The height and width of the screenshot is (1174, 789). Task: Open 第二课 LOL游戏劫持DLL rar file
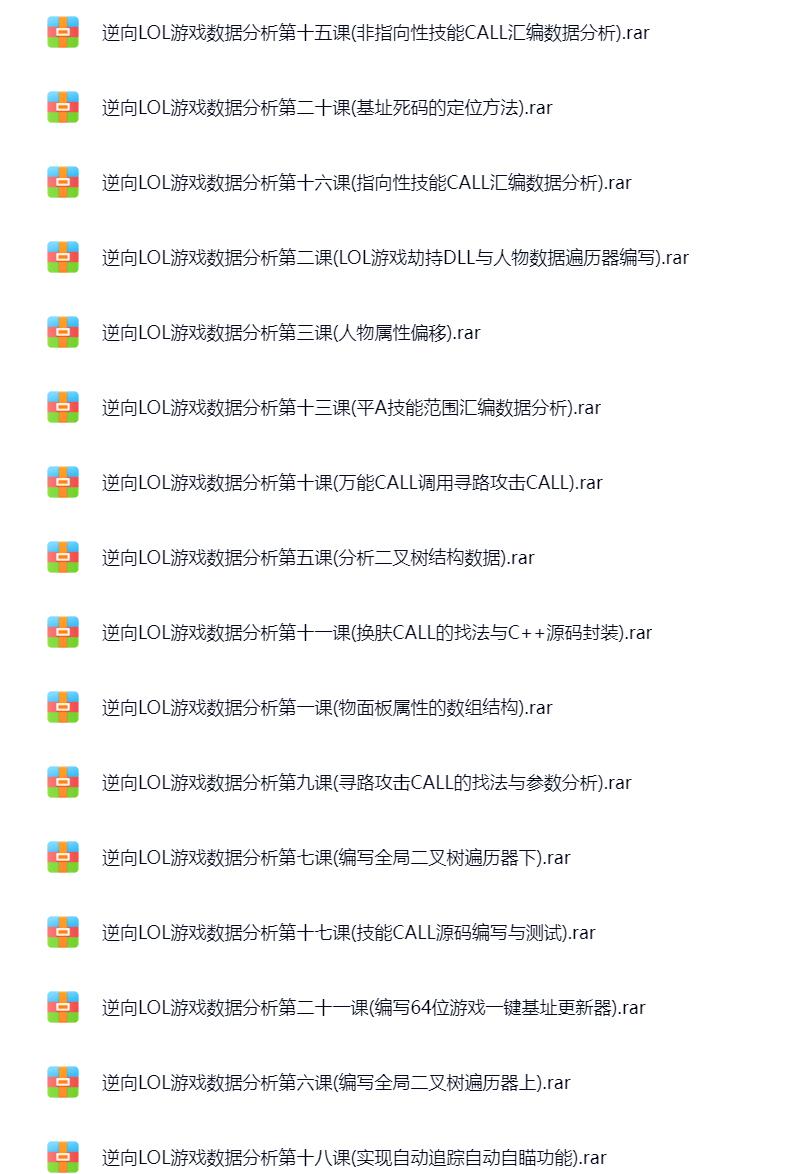pos(395,257)
